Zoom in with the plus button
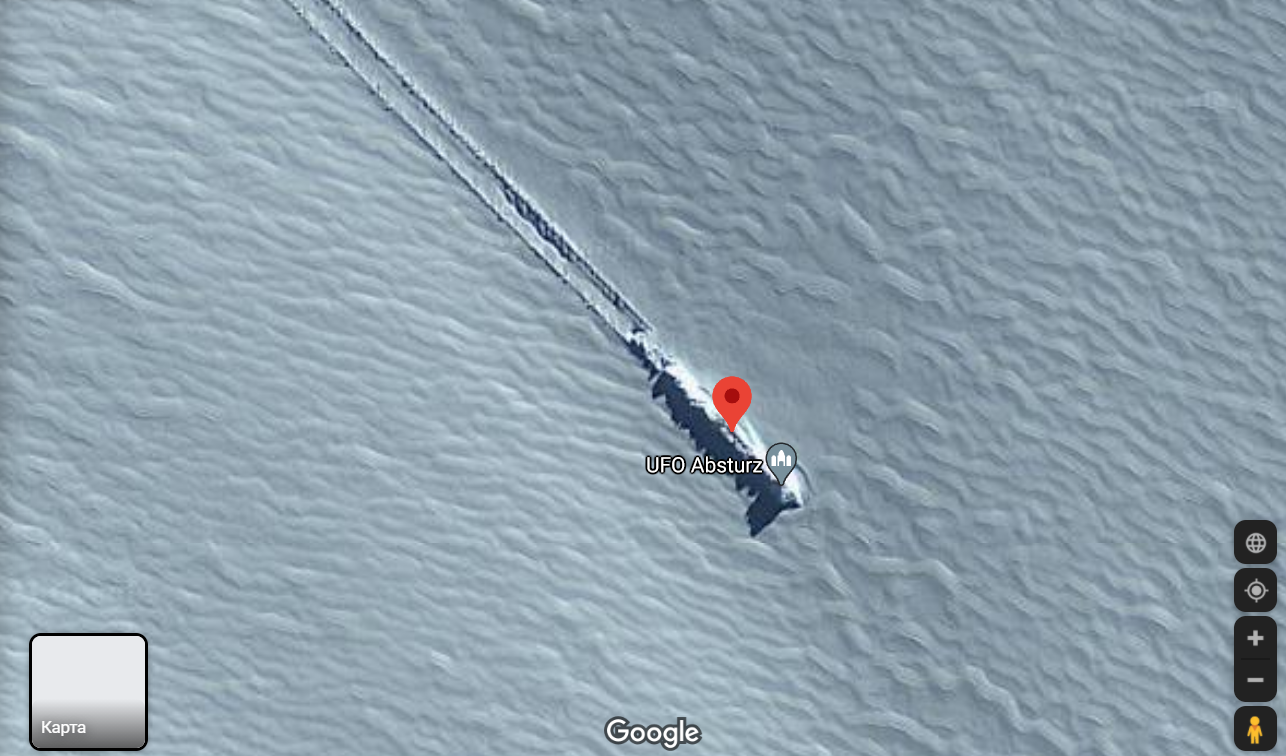Screen dimensions: 1286x756 [1255, 638]
